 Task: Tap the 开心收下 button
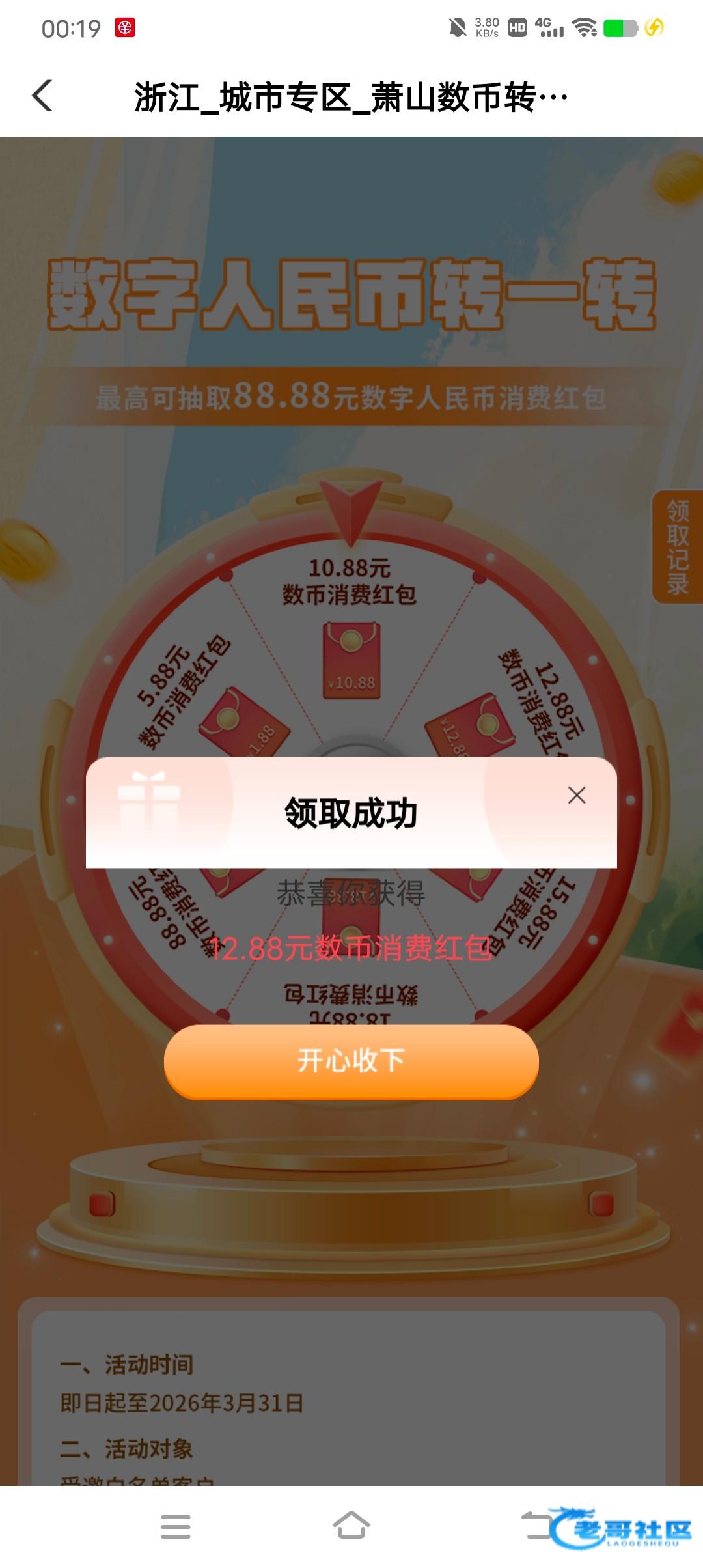[x=351, y=1061]
